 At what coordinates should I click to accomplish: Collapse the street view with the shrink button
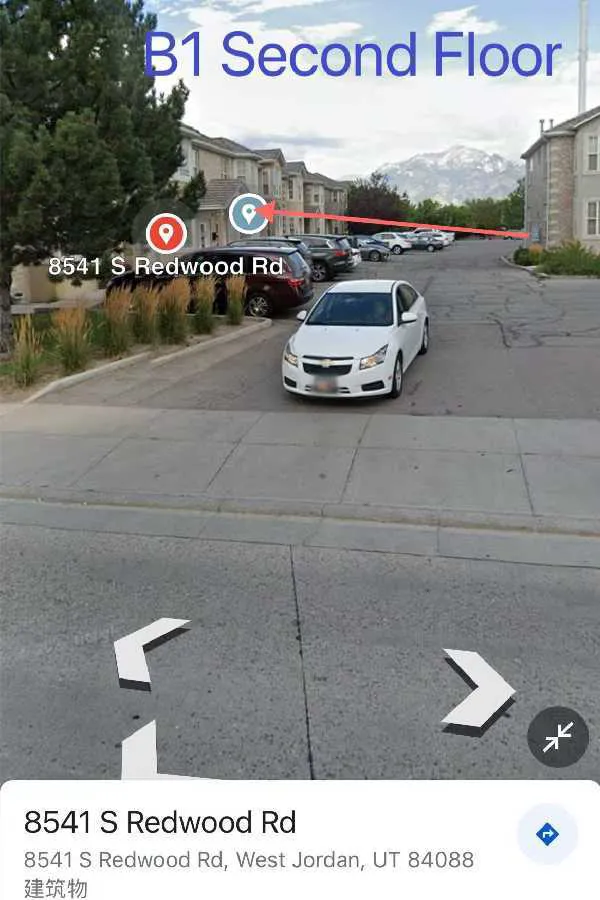click(x=557, y=738)
